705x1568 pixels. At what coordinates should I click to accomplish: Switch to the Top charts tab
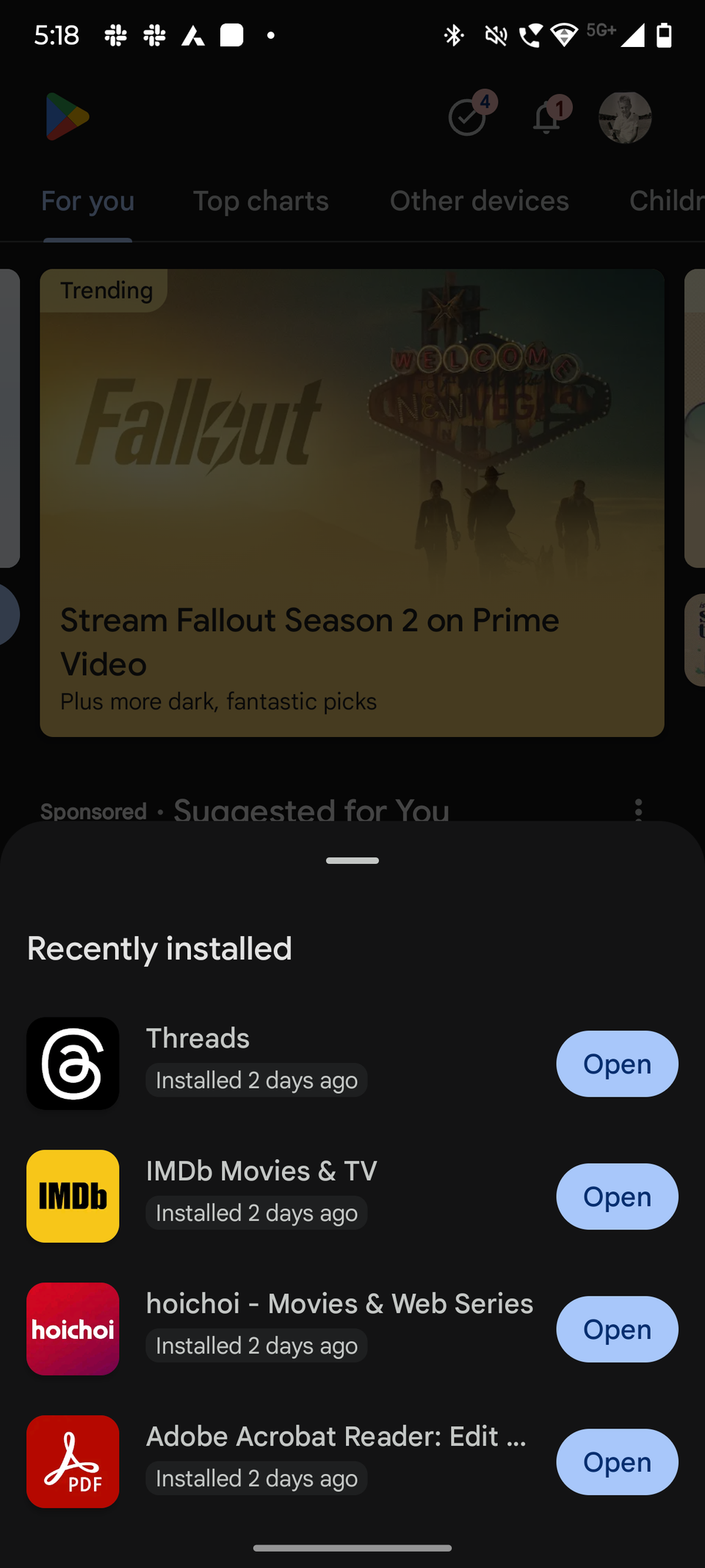point(261,200)
